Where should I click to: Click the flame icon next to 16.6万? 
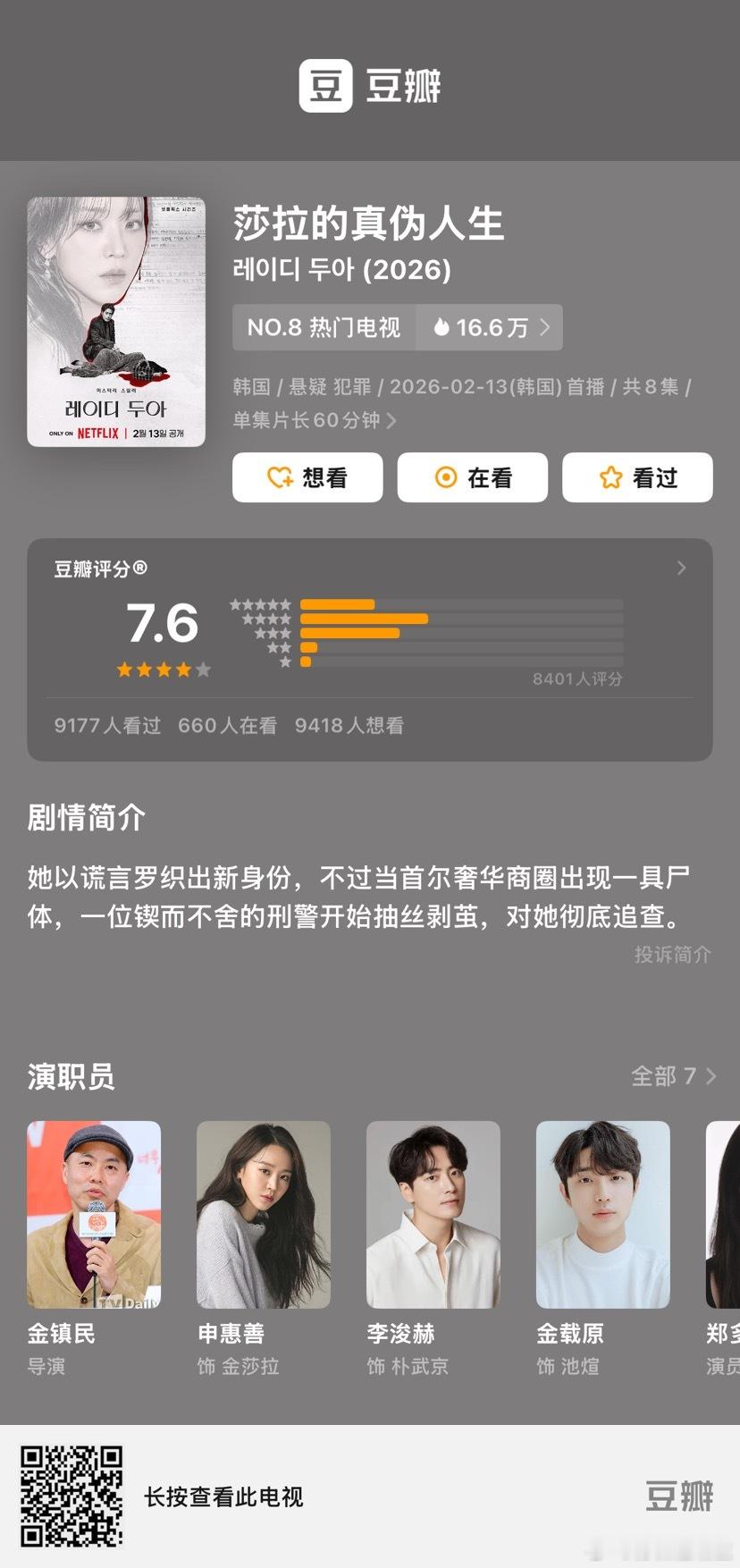click(x=444, y=327)
